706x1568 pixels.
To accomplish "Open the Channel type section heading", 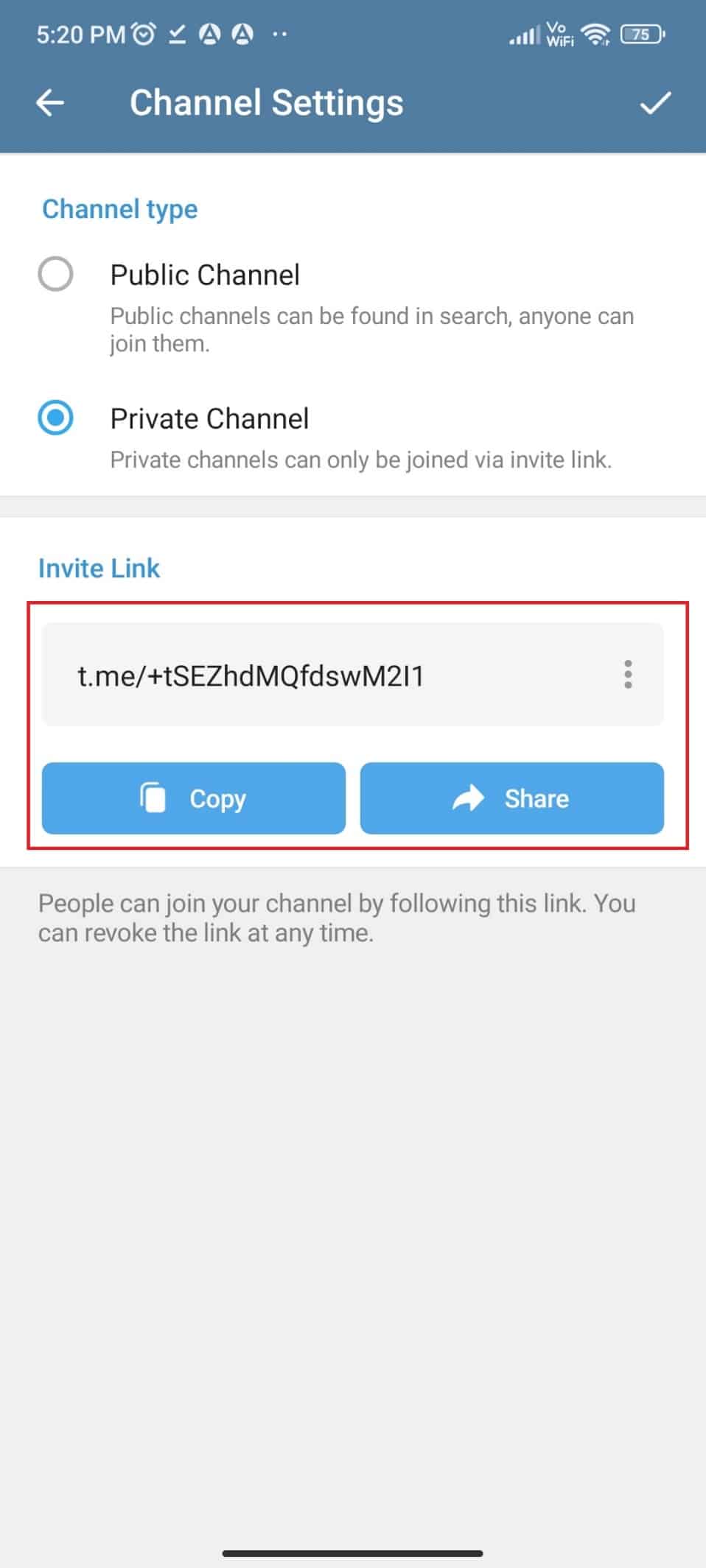I will click(x=120, y=209).
